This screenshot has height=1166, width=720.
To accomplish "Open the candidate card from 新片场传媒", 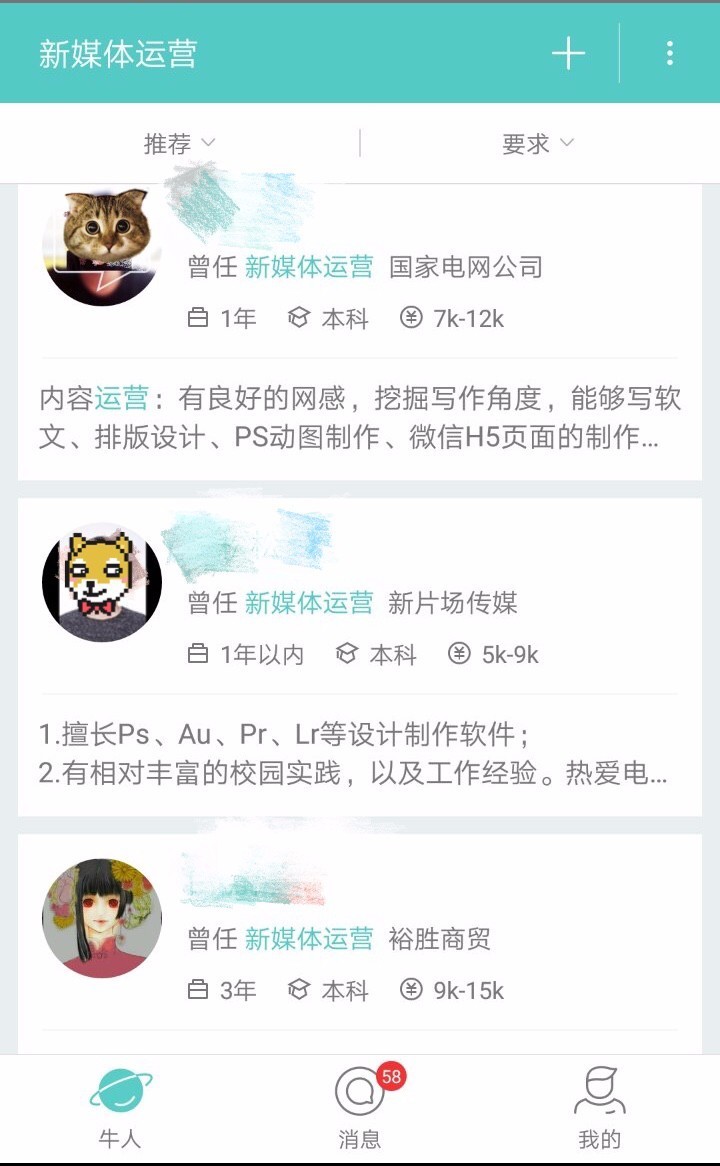I will 360,655.
